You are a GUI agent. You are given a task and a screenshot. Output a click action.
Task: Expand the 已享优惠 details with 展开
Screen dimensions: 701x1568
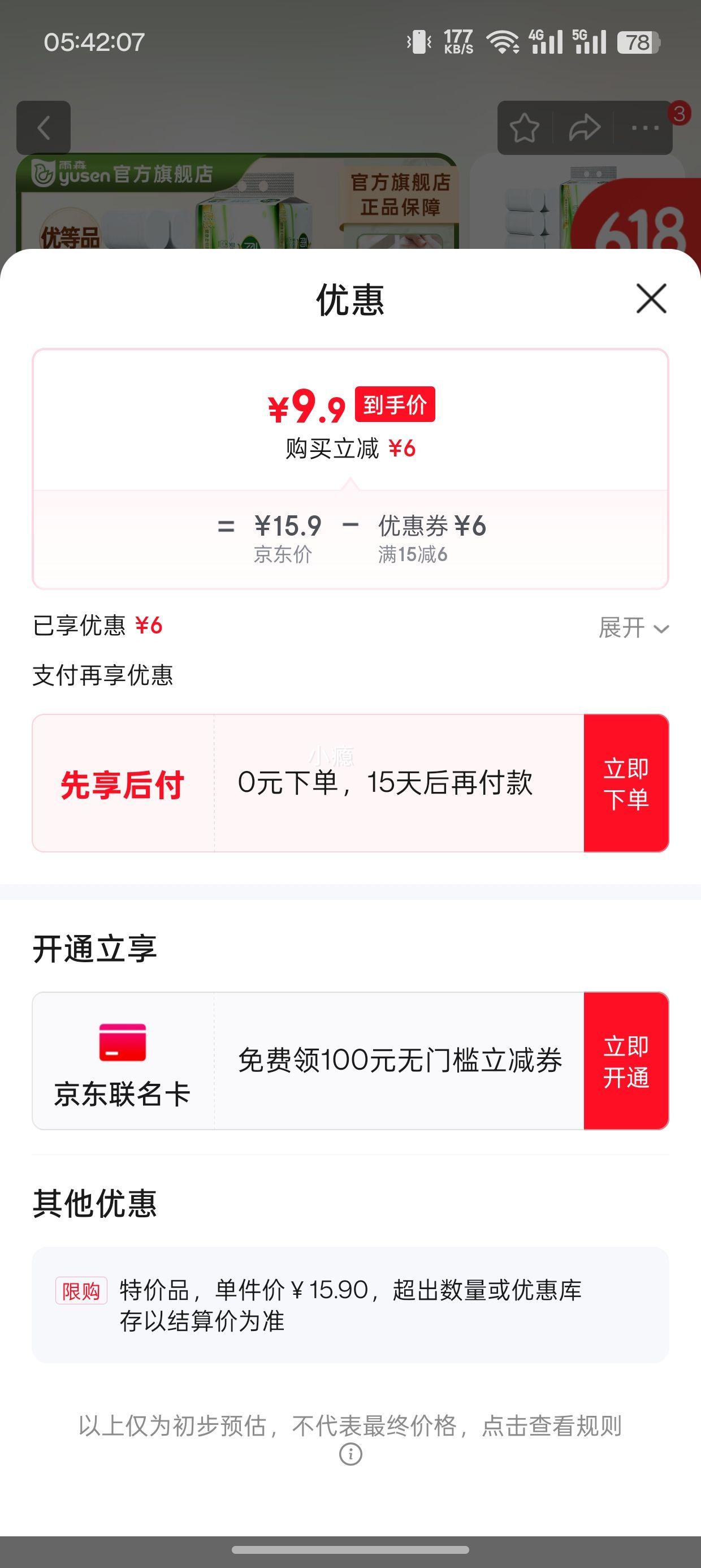pos(633,627)
